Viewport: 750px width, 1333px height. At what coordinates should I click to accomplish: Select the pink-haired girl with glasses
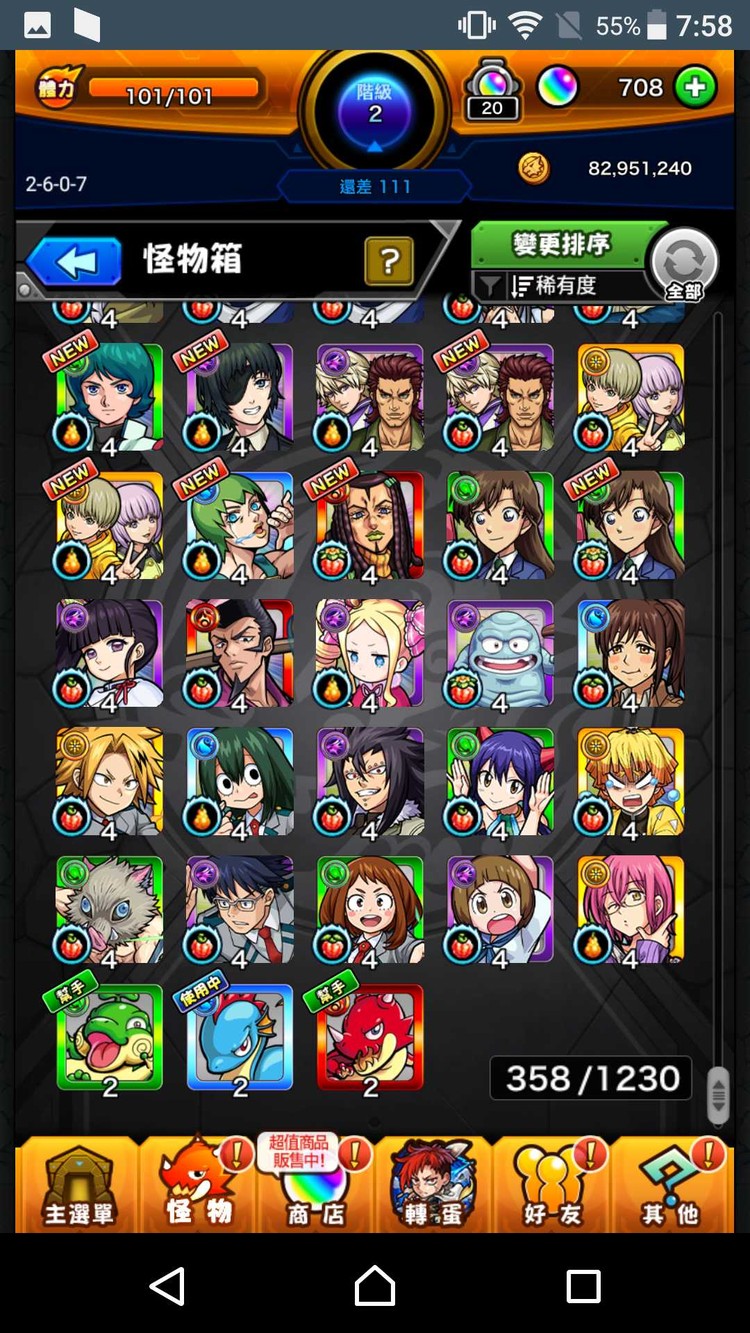pyautogui.click(x=631, y=910)
